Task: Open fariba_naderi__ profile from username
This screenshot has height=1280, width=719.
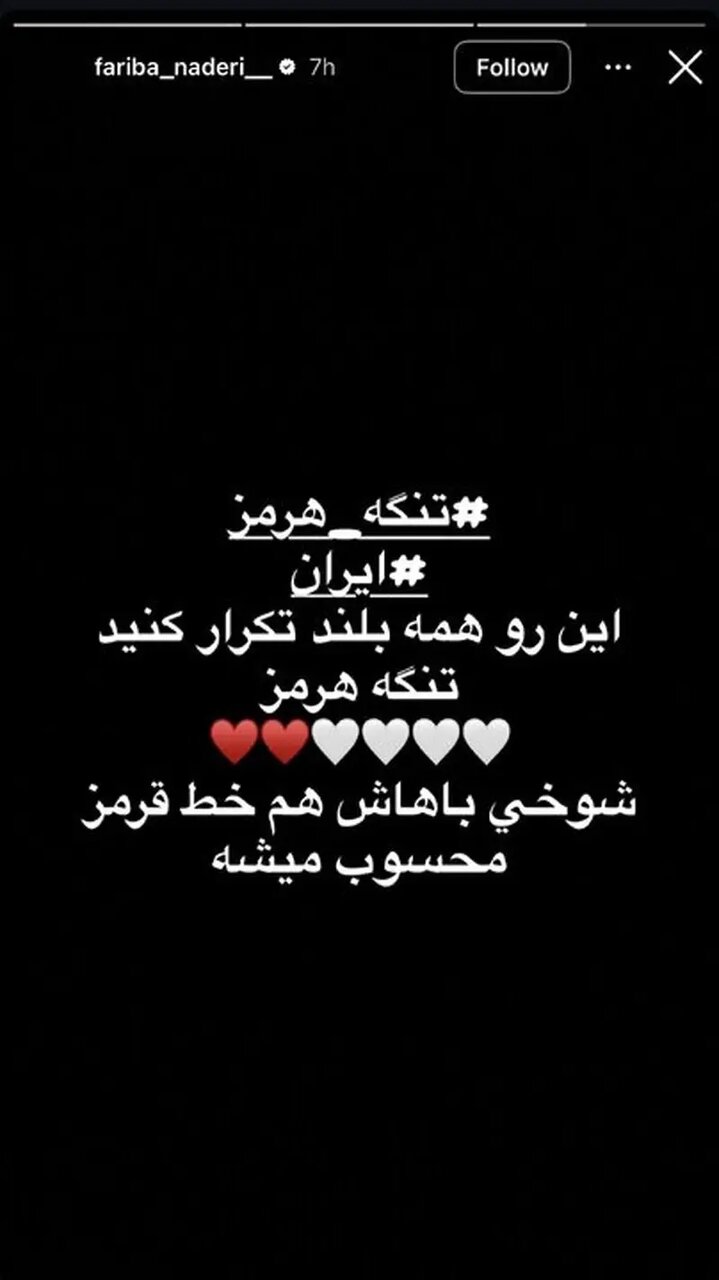Action: click(185, 68)
